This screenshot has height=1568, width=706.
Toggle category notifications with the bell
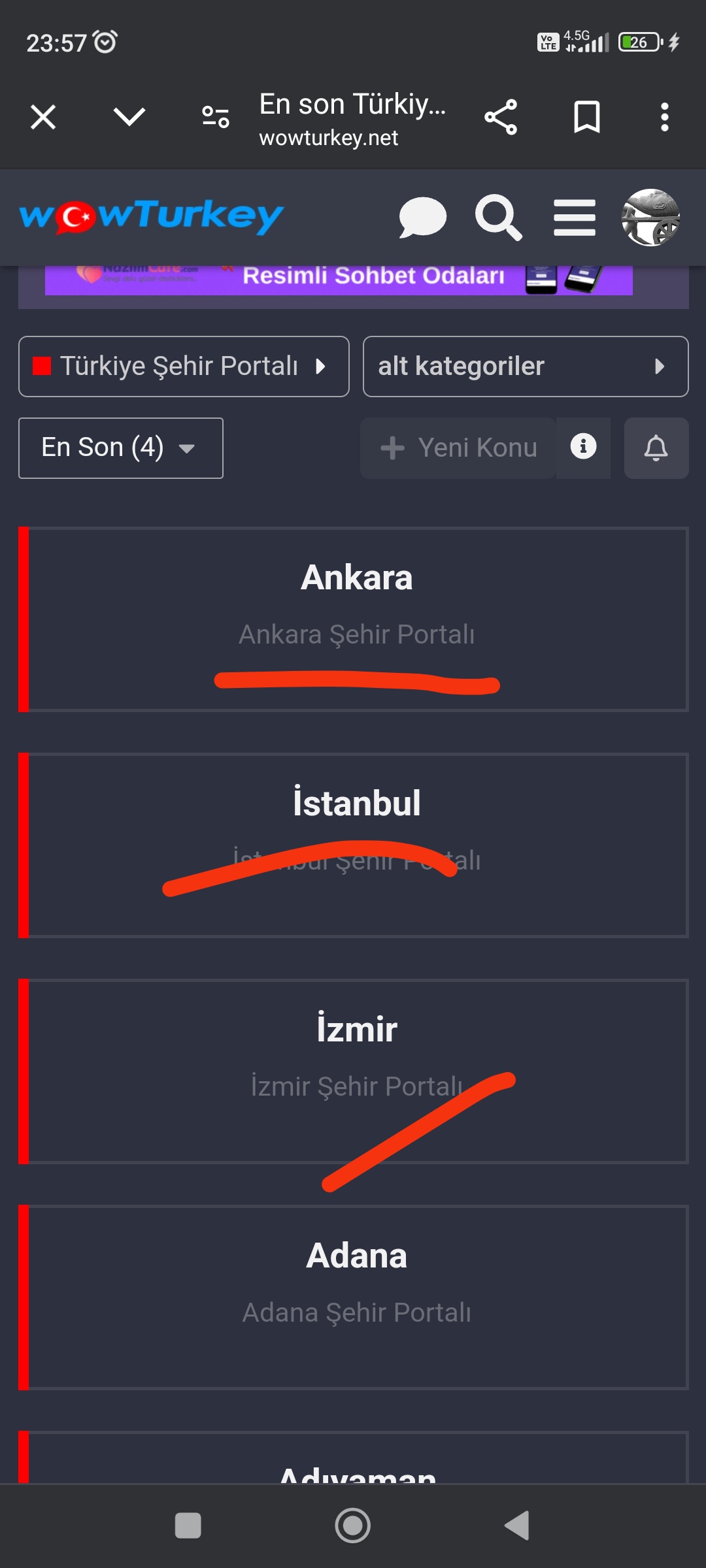point(656,448)
